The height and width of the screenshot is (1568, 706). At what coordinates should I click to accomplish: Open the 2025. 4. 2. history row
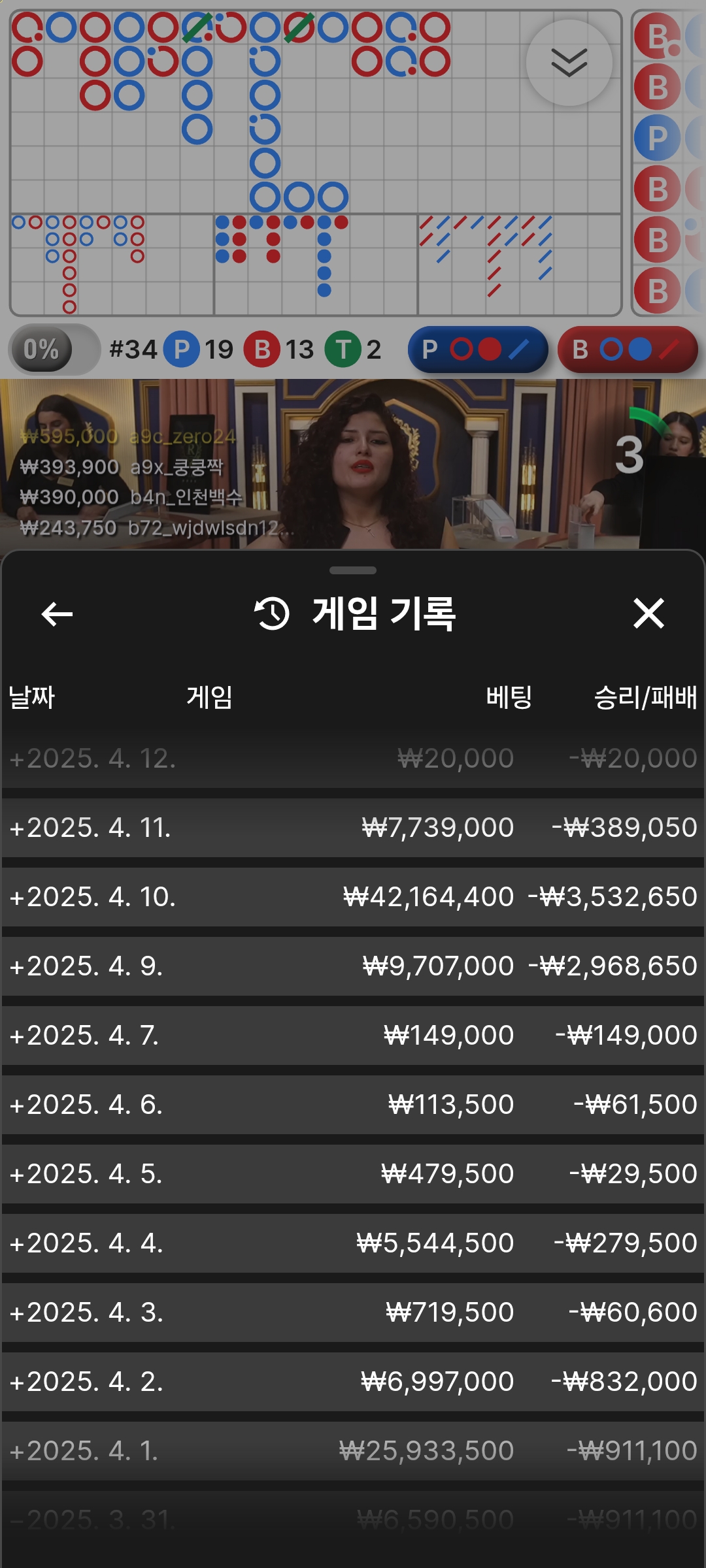[353, 1382]
